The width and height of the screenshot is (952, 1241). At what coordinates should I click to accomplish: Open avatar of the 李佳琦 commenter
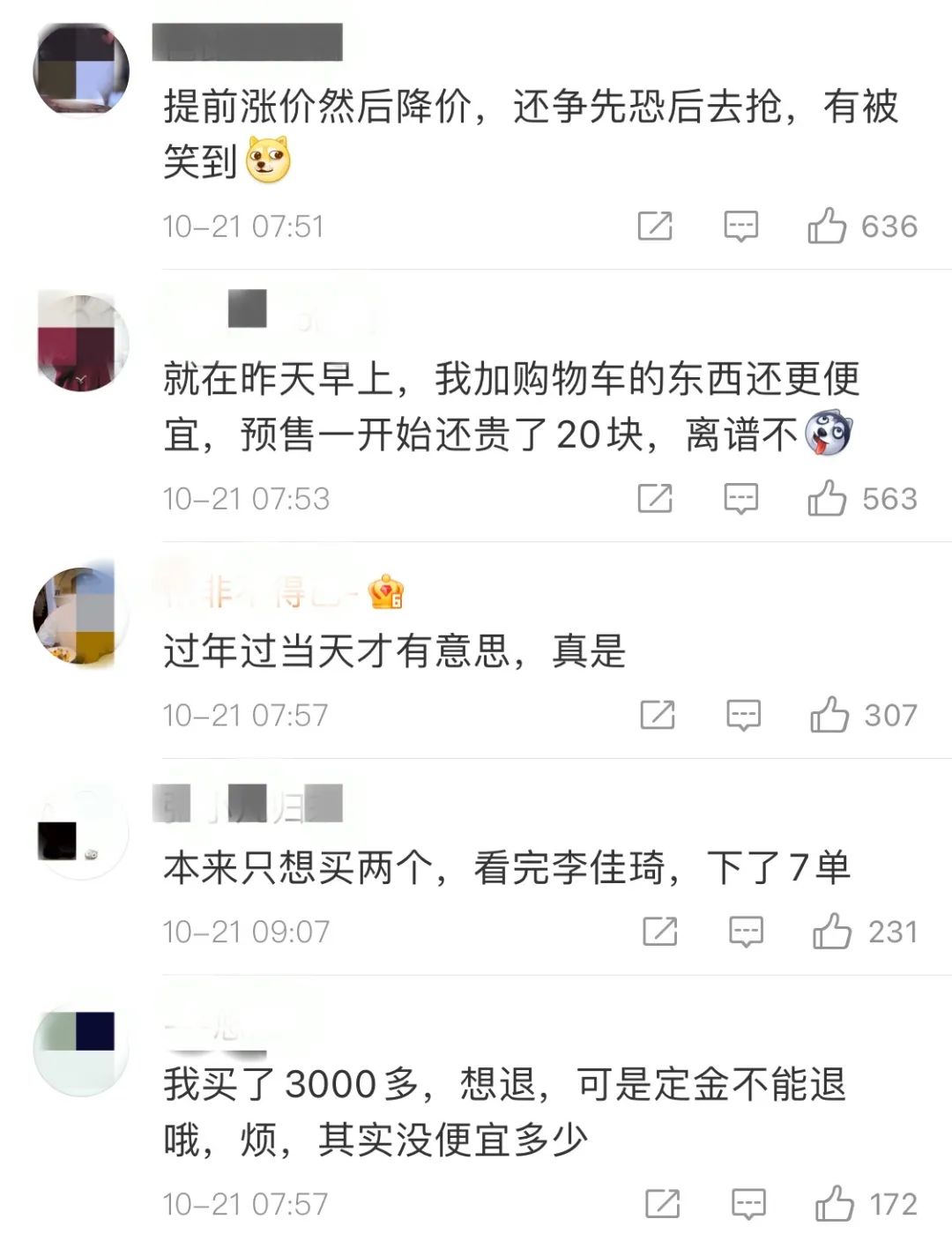pyautogui.click(x=81, y=832)
